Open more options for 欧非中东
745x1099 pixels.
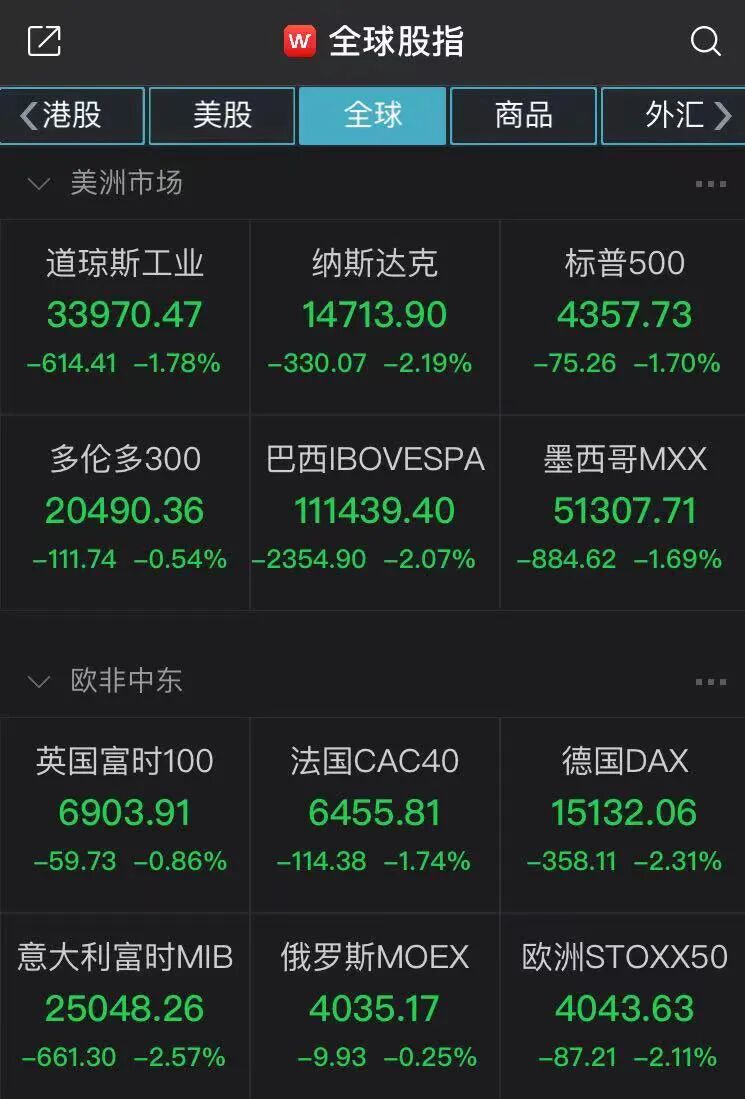(x=710, y=681)
